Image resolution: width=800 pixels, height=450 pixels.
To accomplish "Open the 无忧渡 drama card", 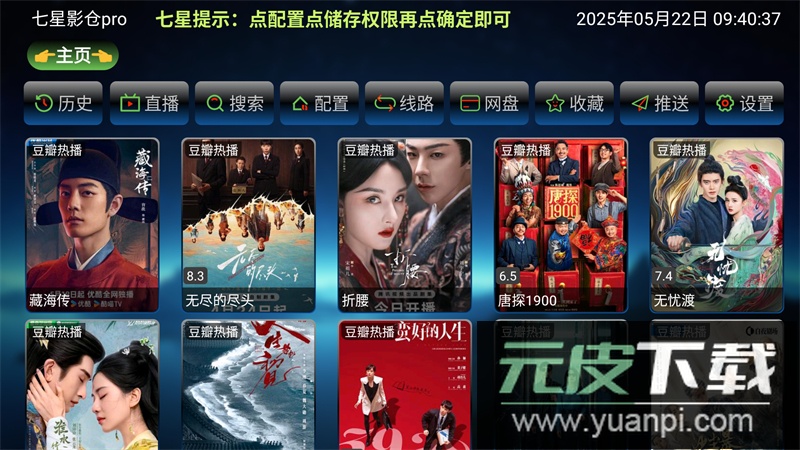I will coord(717,225).
